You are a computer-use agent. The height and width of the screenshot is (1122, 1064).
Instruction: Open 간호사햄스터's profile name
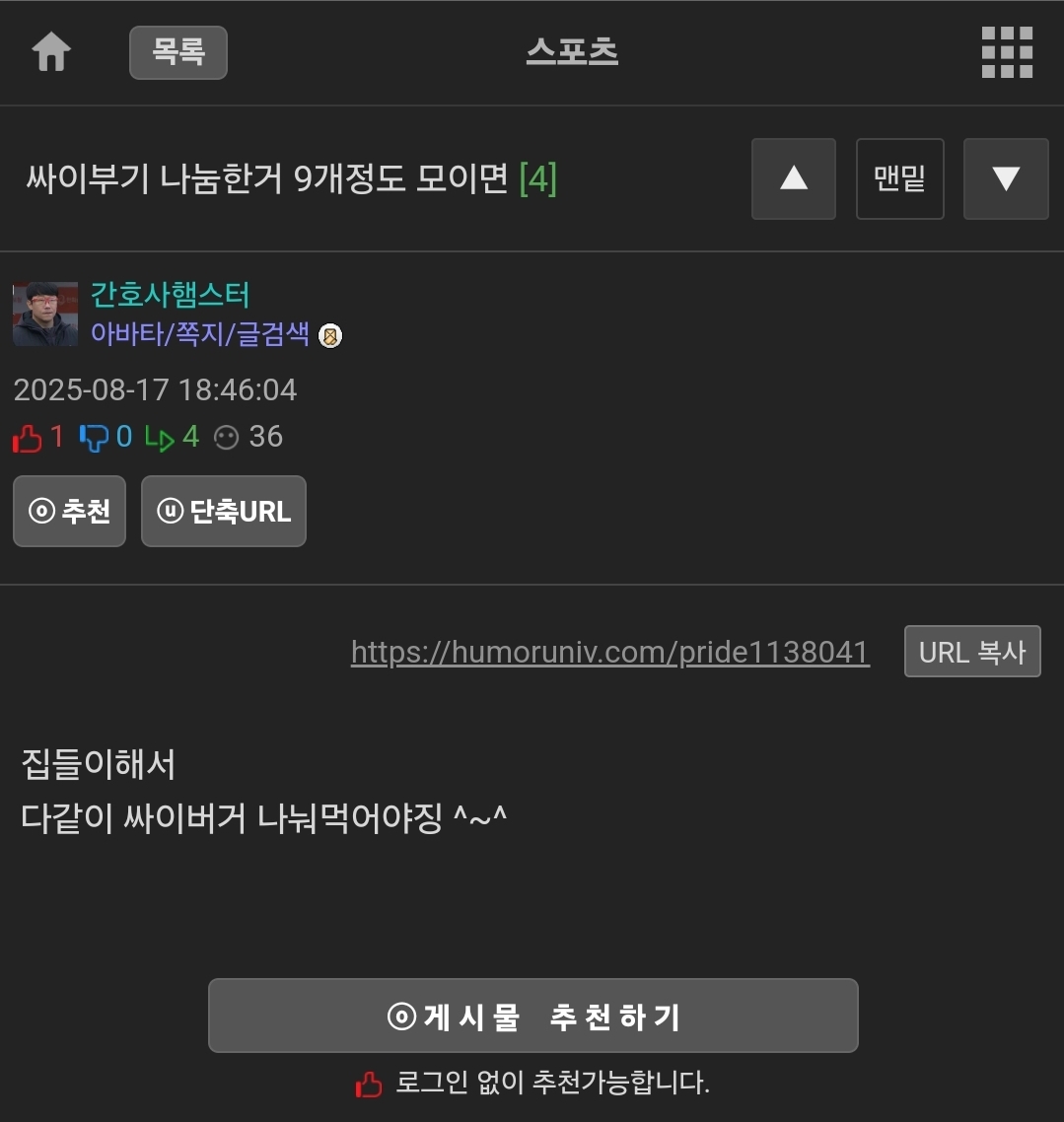(170, 295)
